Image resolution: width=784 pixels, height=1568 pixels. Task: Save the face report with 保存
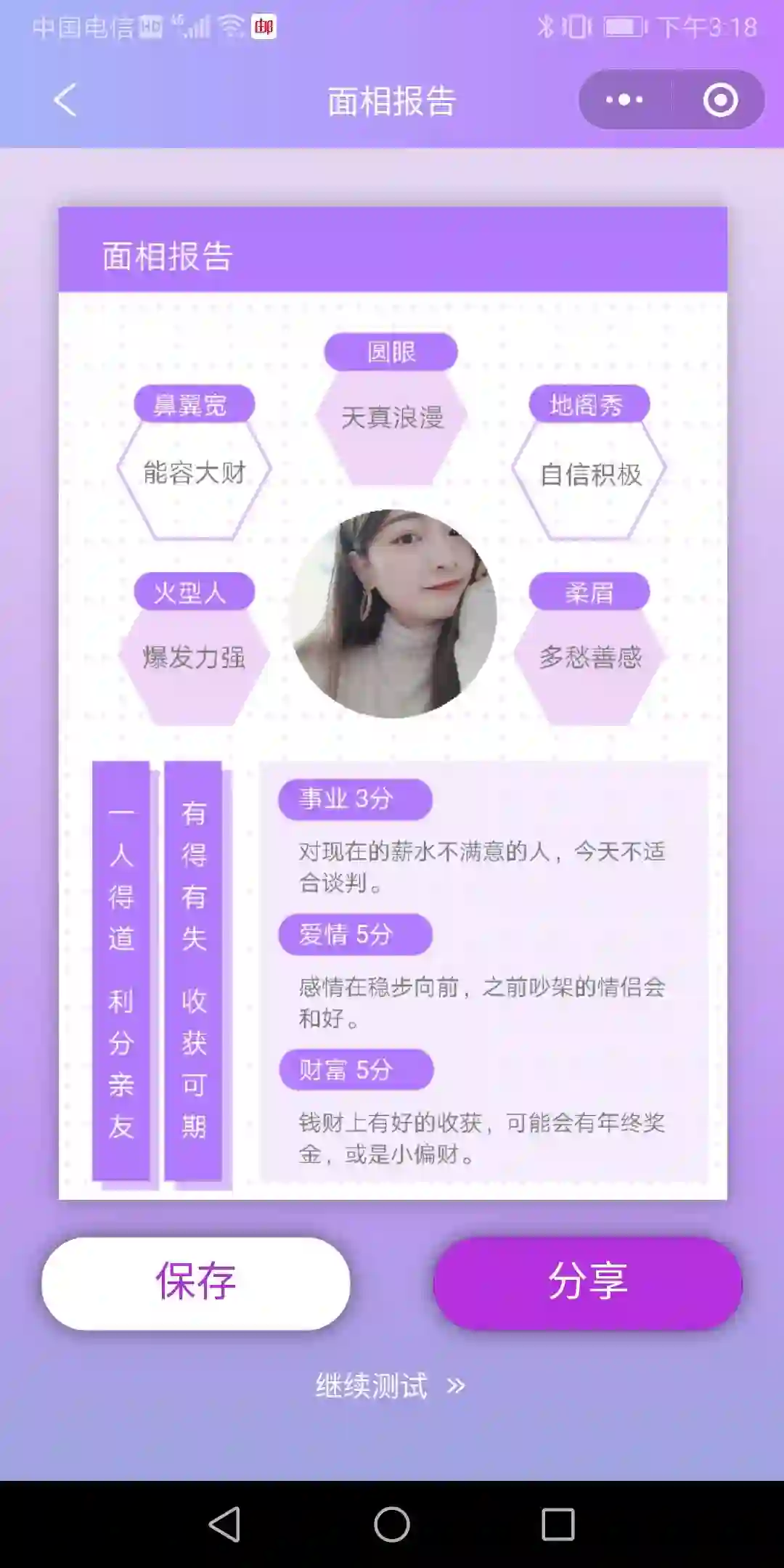(196, 1283)
